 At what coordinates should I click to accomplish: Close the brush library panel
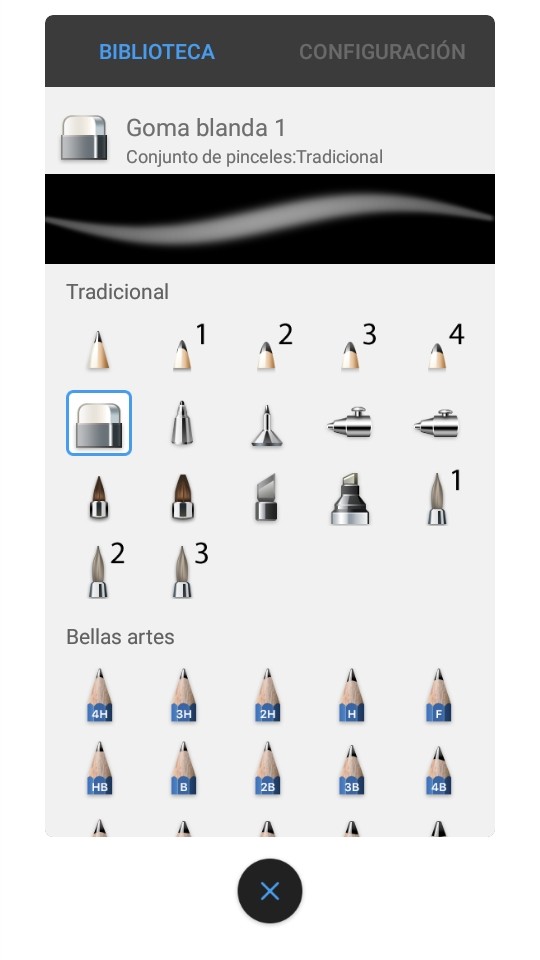(x=269, y=891)
